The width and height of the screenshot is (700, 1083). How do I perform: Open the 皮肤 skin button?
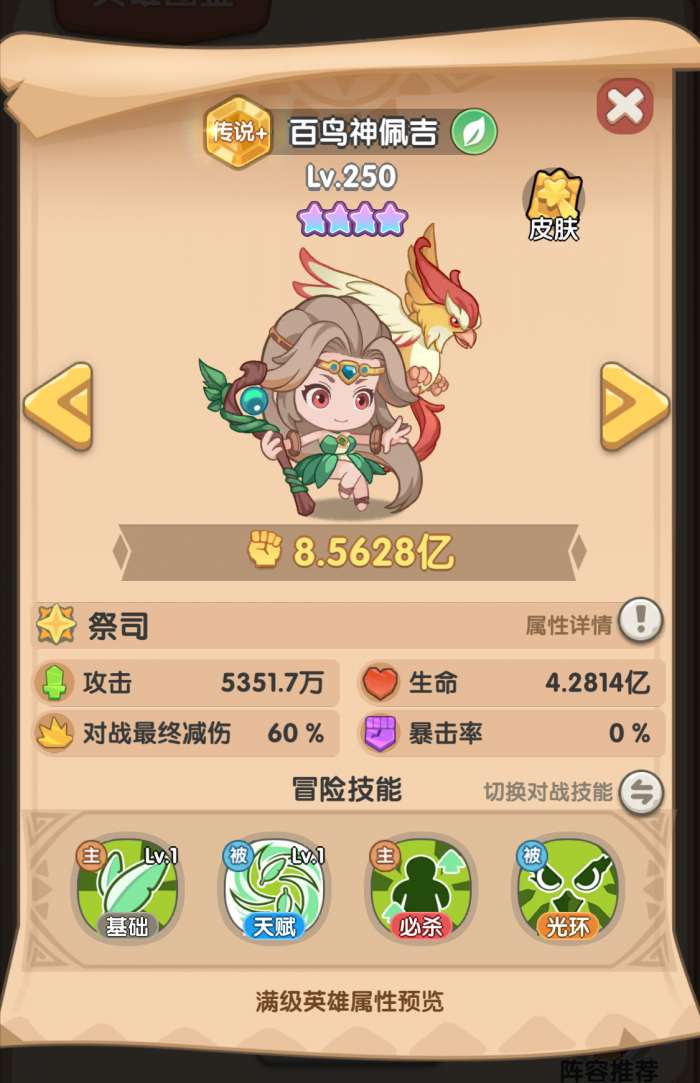tap(554, 205)
